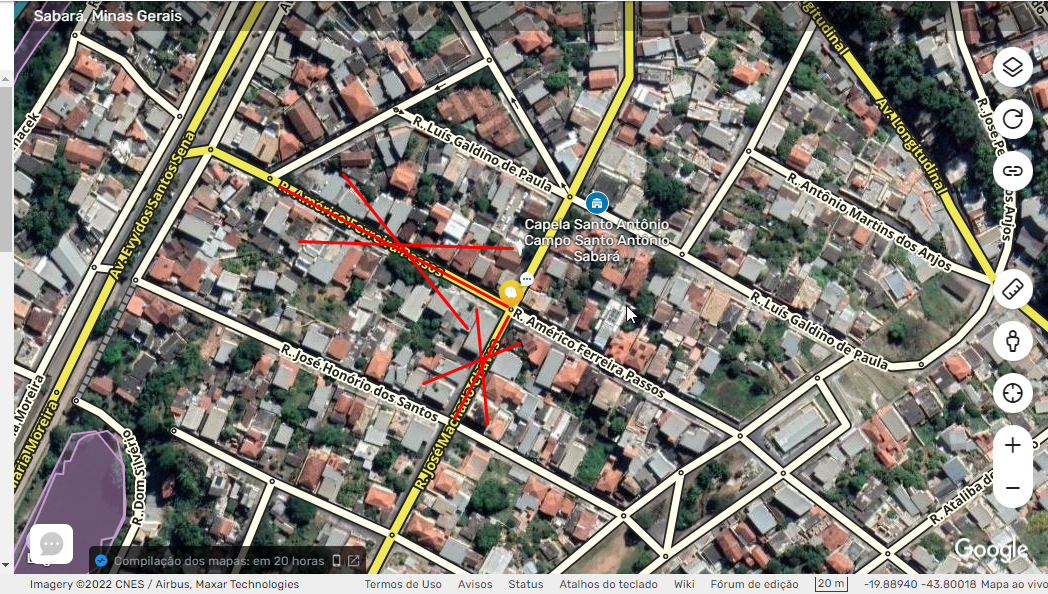The image size is (1048, 594).
Task: Enable Street View pegman
Action: click(1012, 341)
